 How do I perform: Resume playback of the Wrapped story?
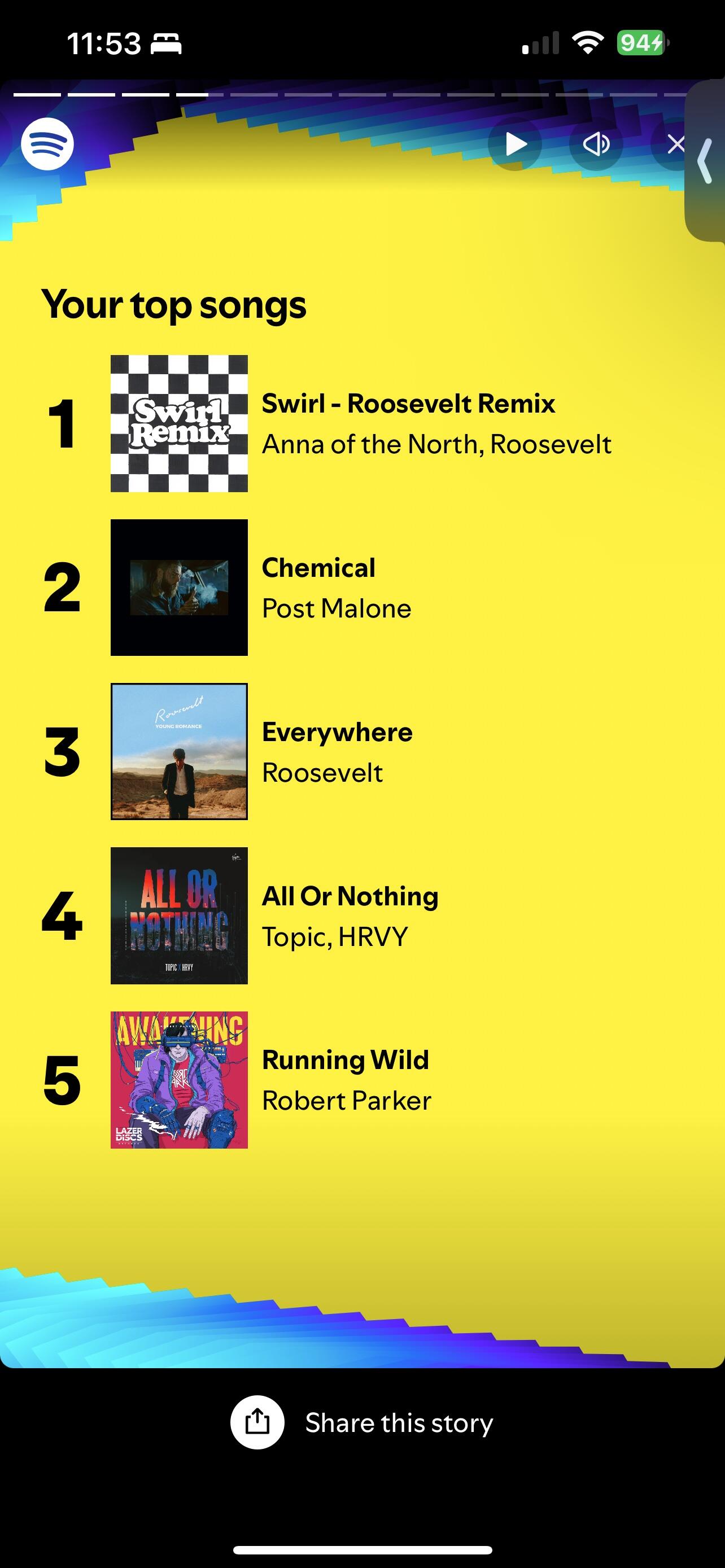coord(515,145)
